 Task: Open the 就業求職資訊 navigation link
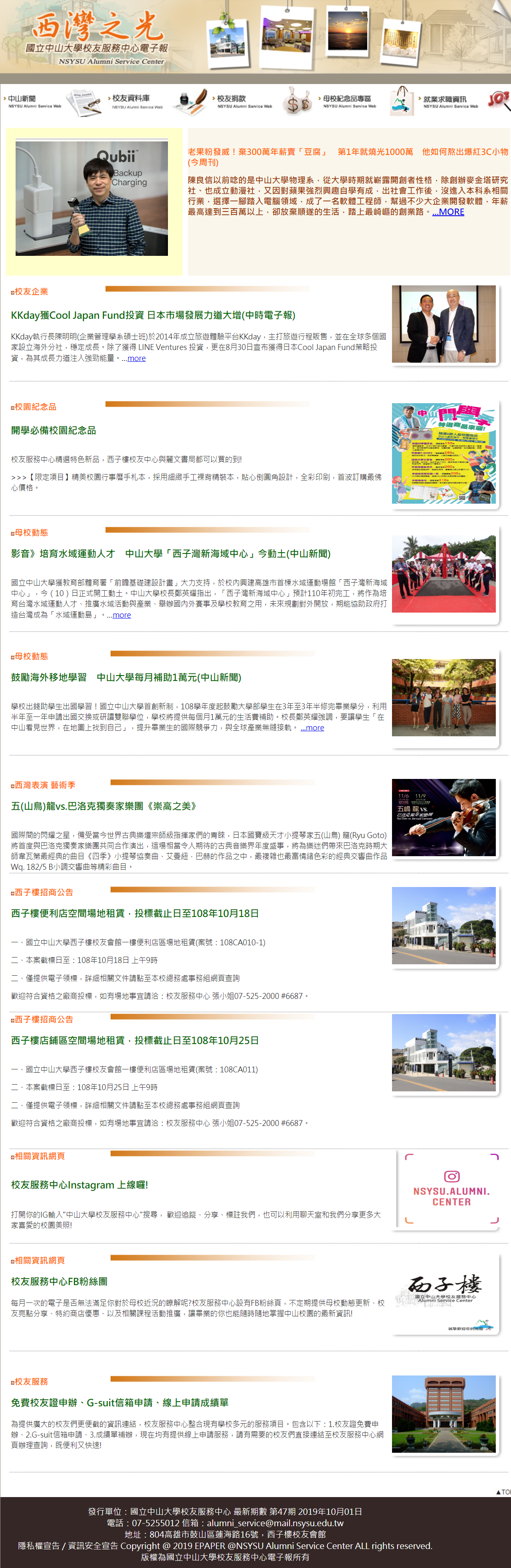tap(448, 102)
